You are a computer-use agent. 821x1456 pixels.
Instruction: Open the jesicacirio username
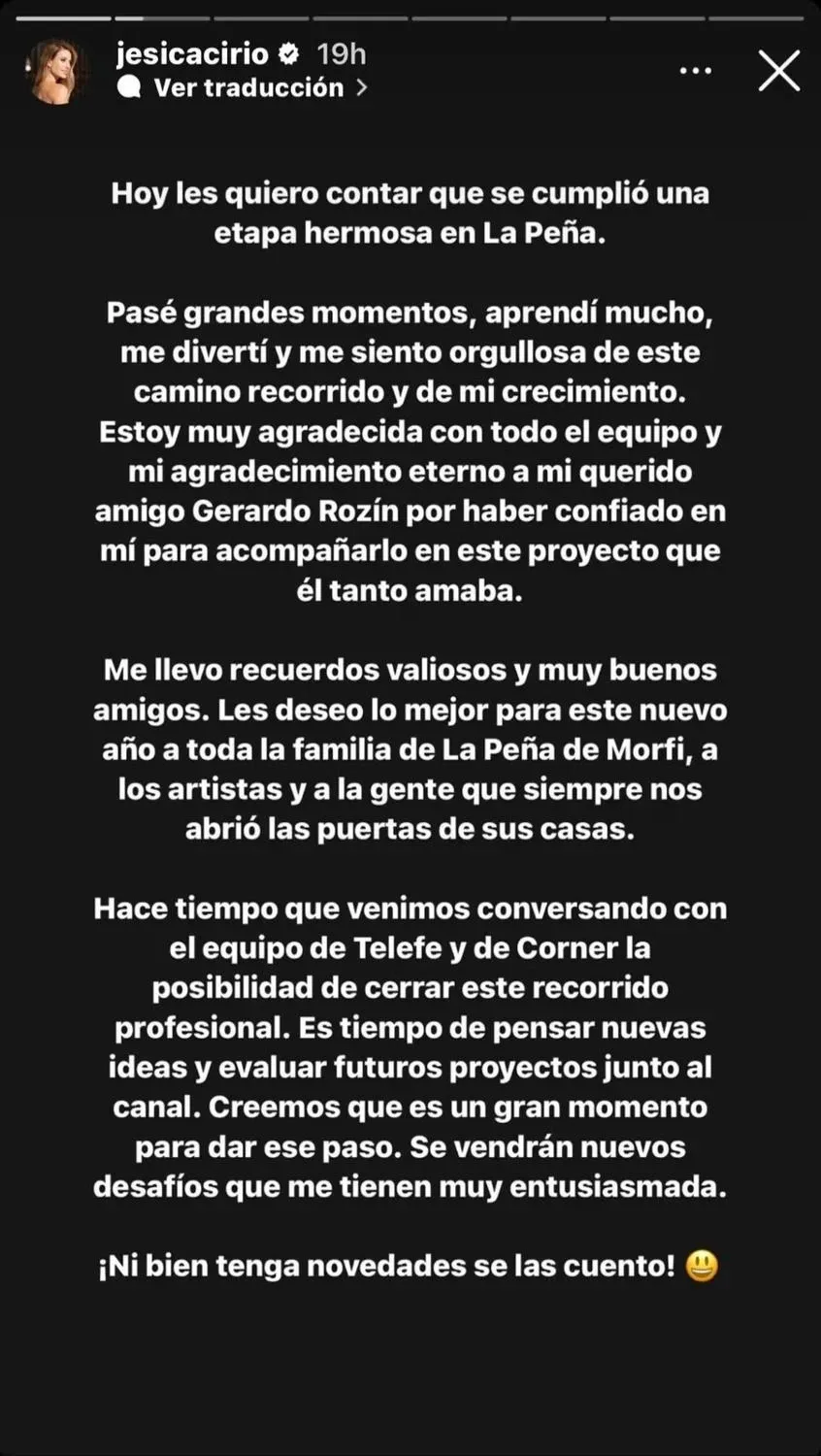(x=192, y=53)
